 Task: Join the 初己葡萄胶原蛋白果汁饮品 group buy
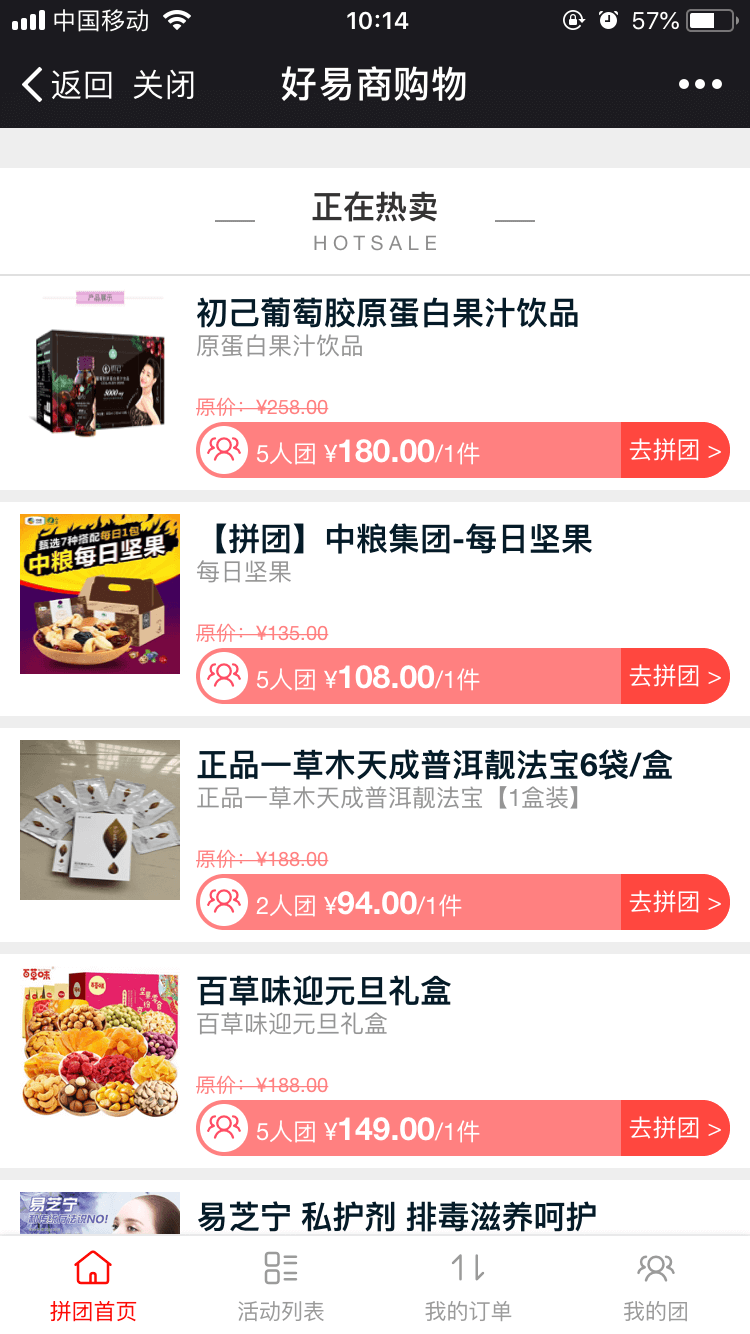[675, 450]
